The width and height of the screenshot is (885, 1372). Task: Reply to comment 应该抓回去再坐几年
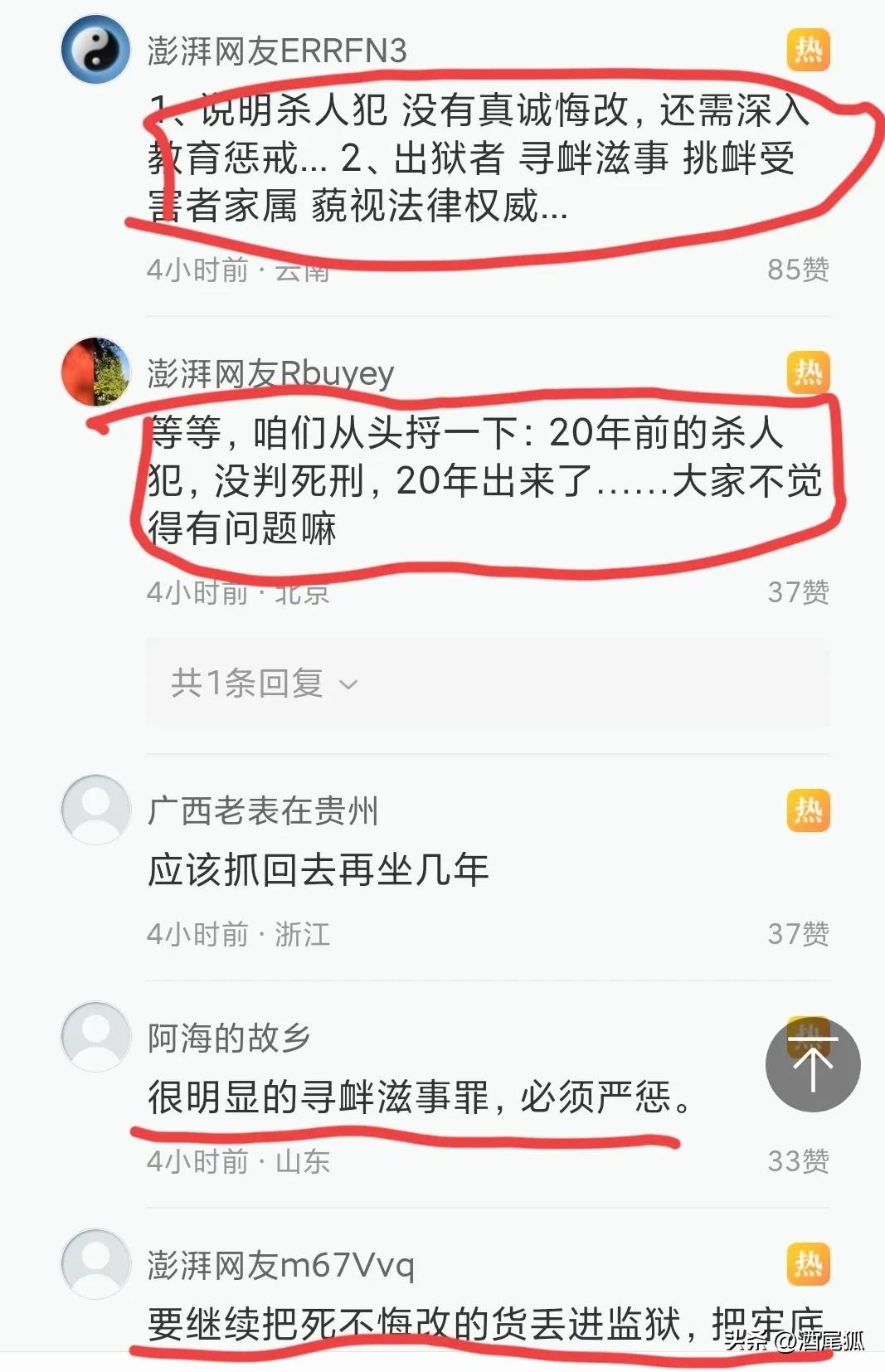pos(318,870)
